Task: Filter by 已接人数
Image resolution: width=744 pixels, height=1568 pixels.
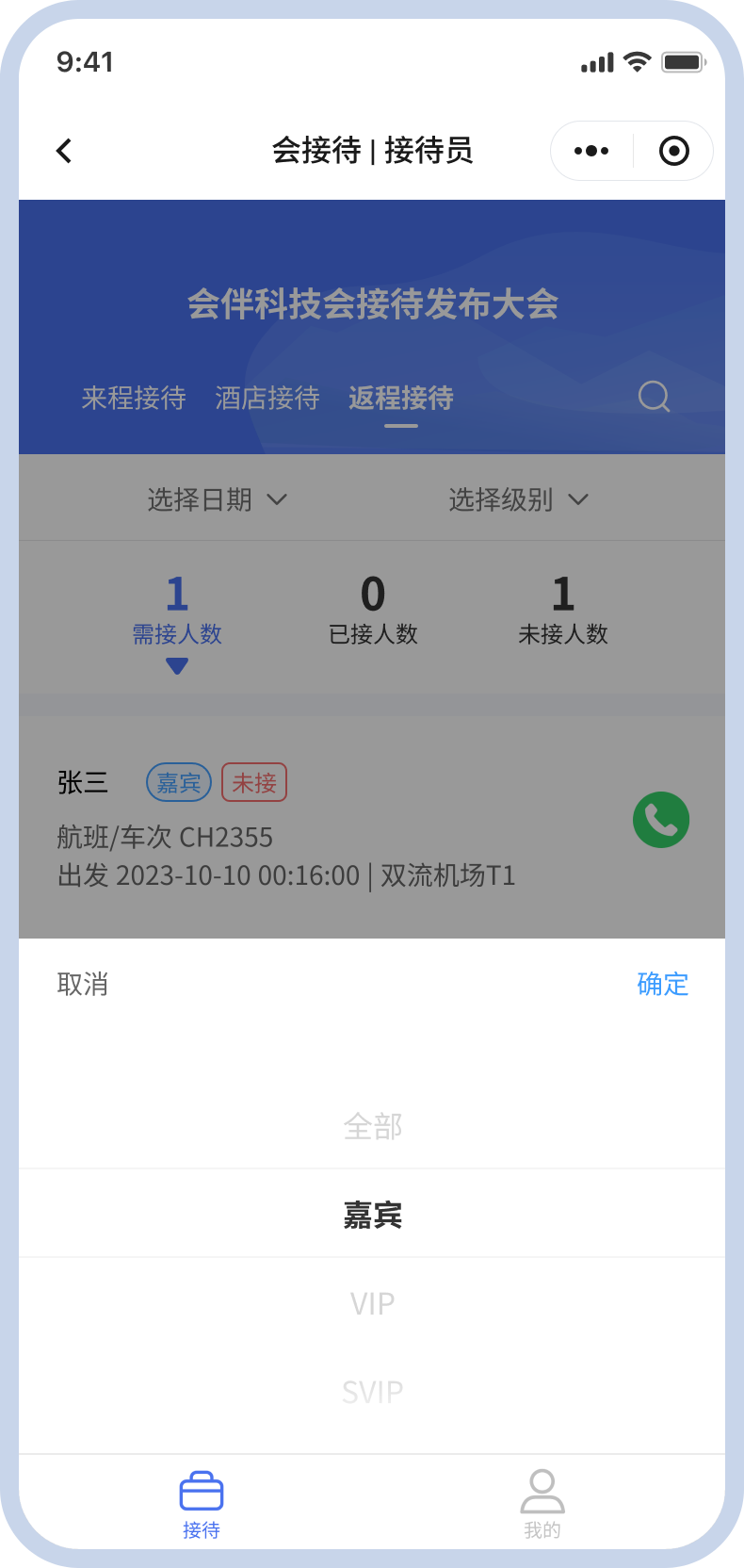Action: [373, 611]
